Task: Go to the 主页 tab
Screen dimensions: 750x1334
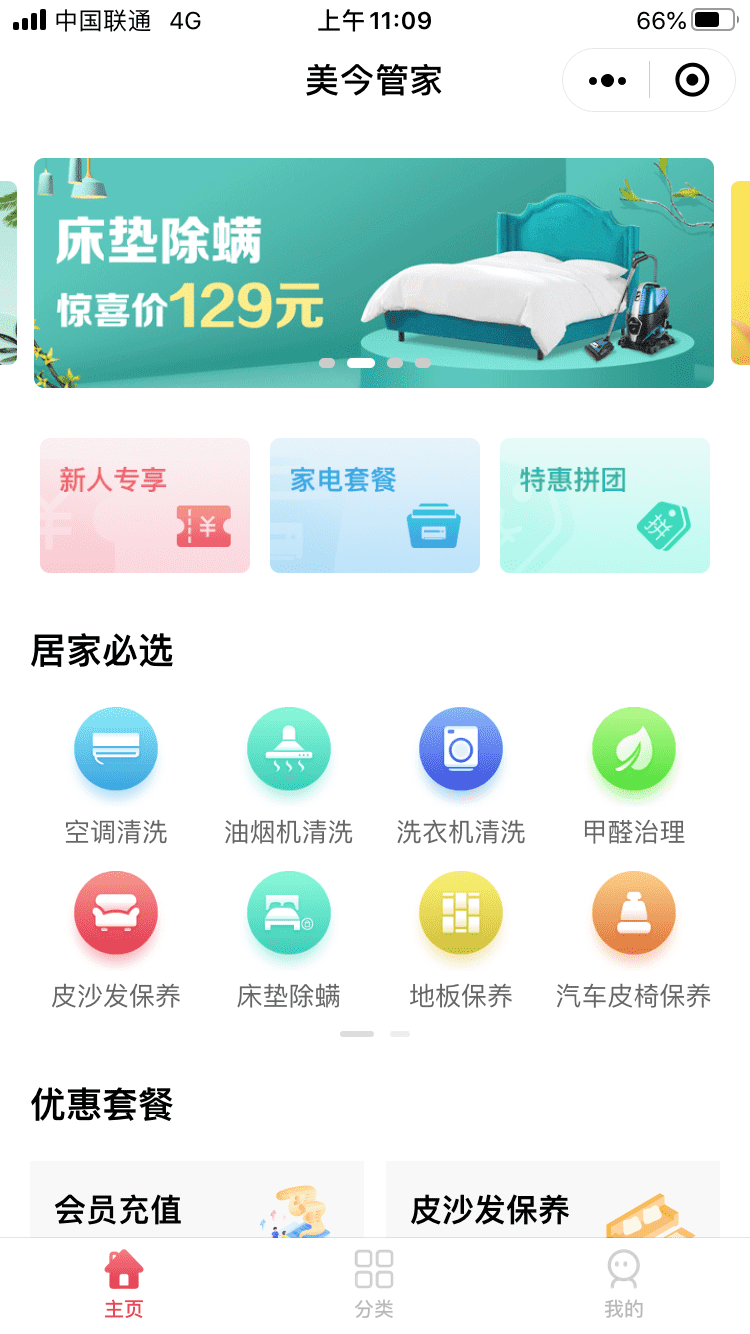Action: 124,1284
